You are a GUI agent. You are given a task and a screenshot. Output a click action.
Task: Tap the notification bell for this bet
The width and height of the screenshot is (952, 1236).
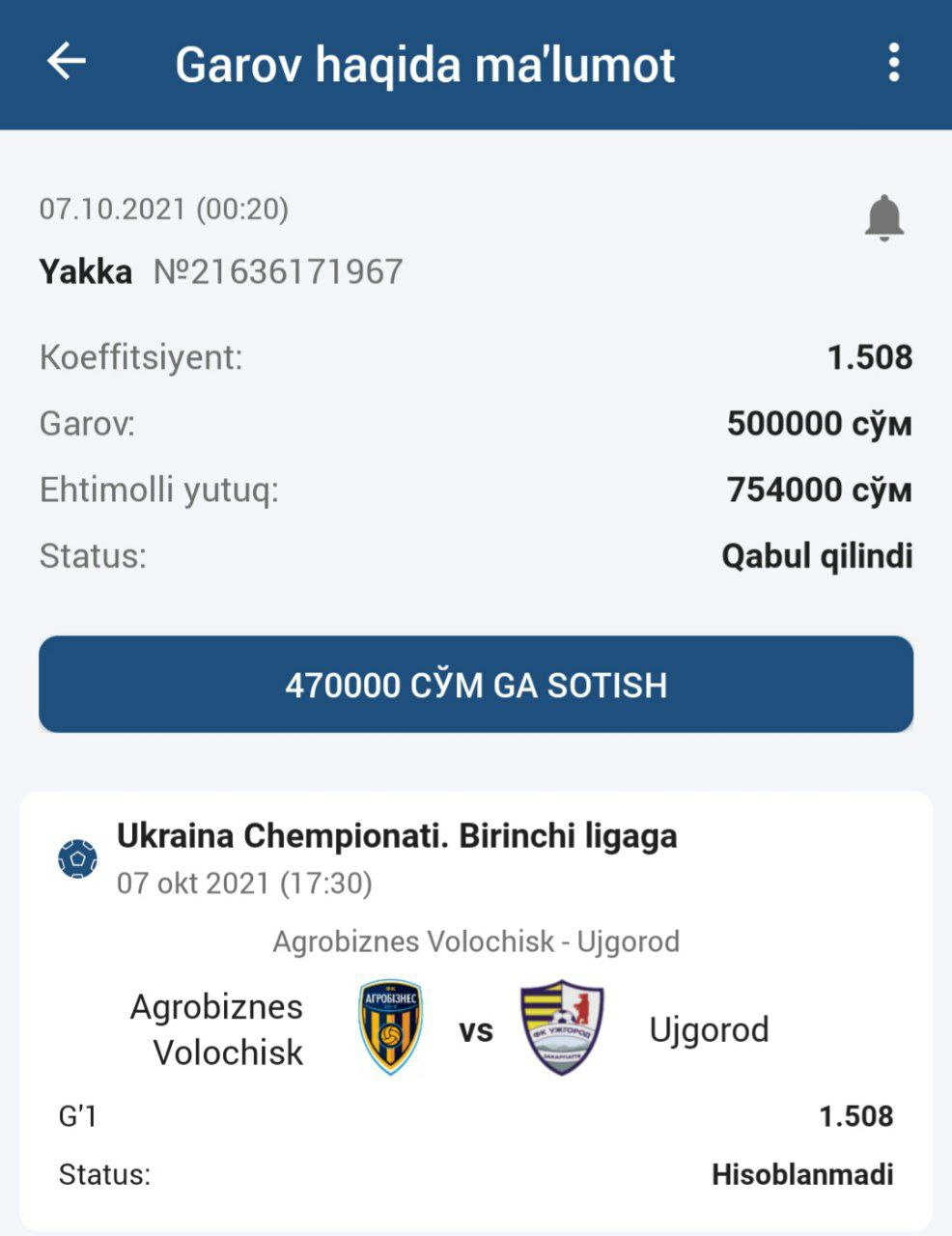[883, 217]
